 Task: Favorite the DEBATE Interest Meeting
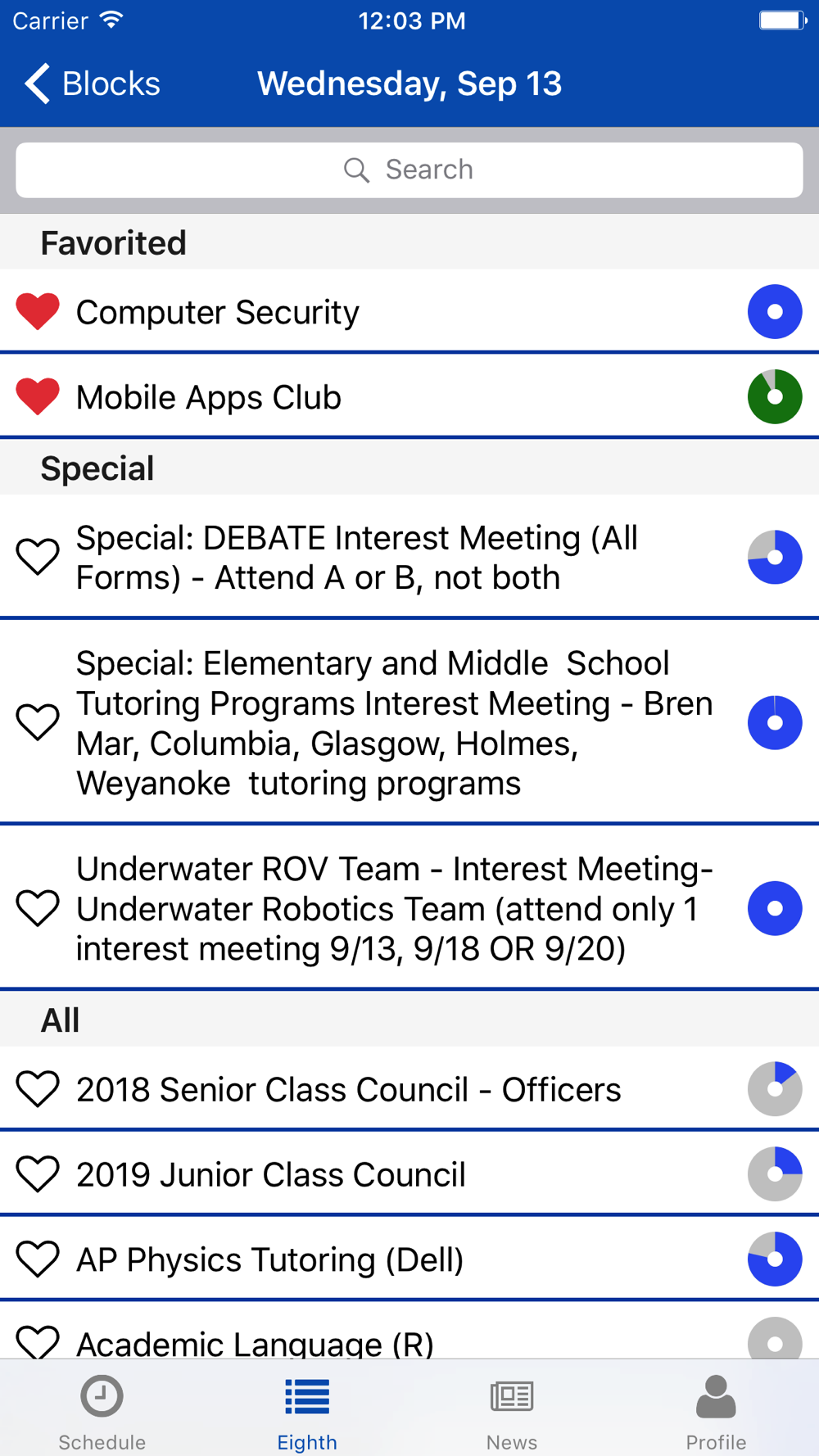pyautogui.click(x=38, y=558)
